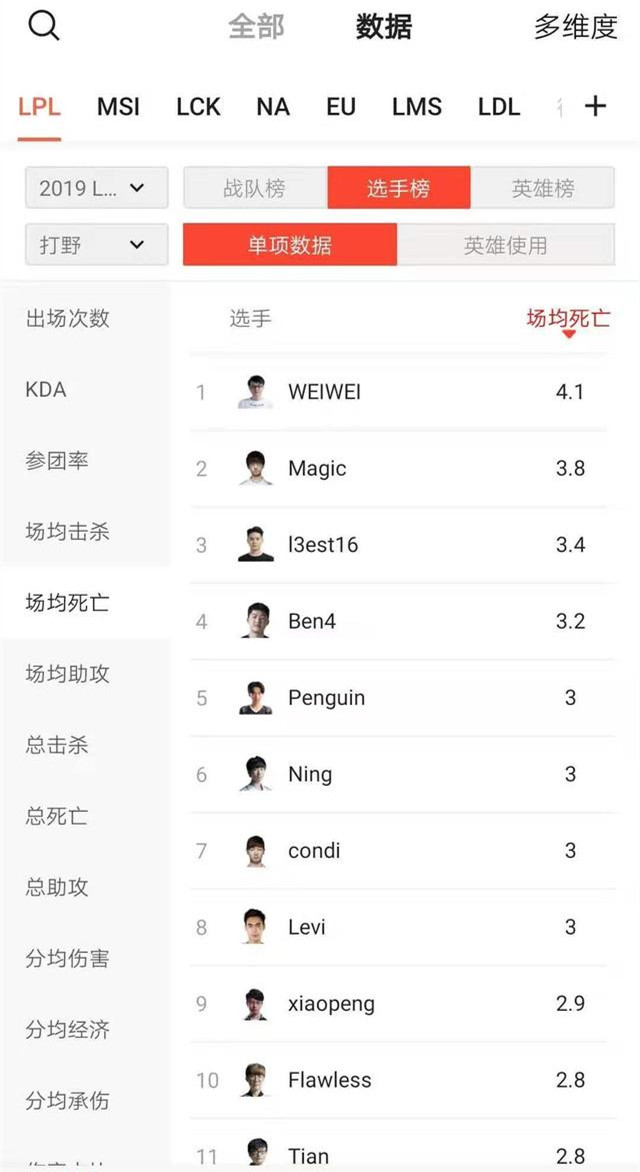This screenshot has height=1172, width=640.
Task: Sort by the 场均死亡 column header
Action: pyautogui.click(x=568, y=320)
